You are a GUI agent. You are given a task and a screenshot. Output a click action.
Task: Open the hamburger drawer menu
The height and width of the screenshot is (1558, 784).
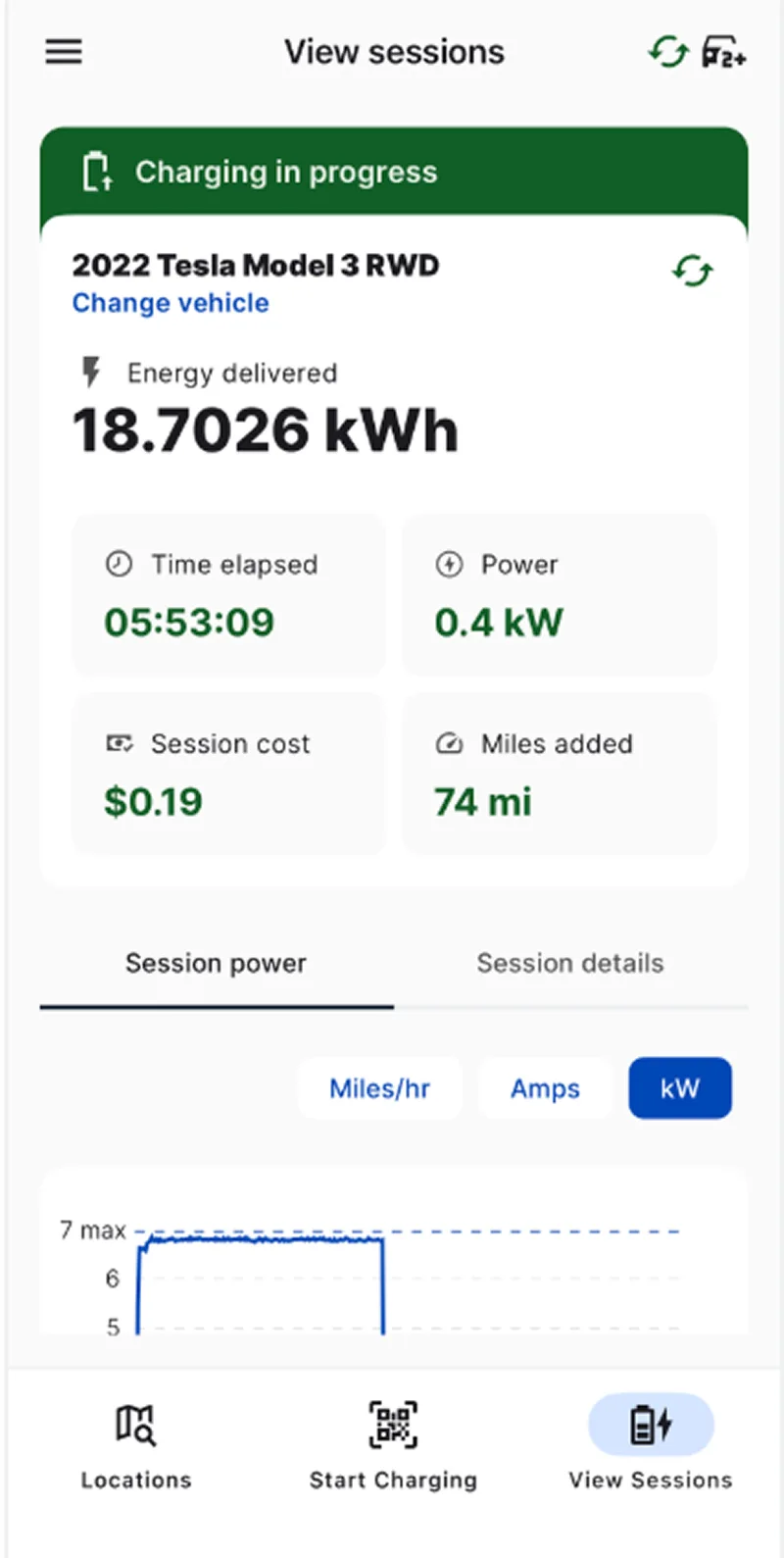click(x=64, y=52)
